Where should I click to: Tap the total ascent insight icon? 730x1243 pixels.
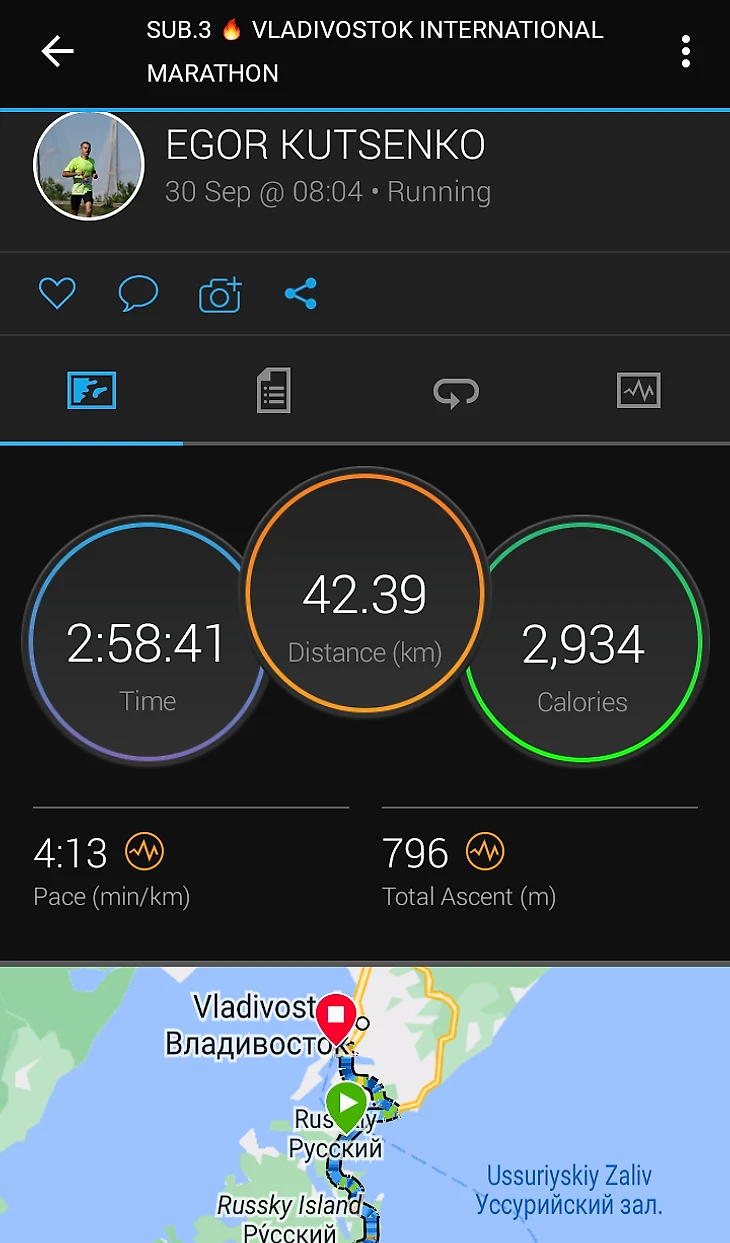tap(485, 853)
